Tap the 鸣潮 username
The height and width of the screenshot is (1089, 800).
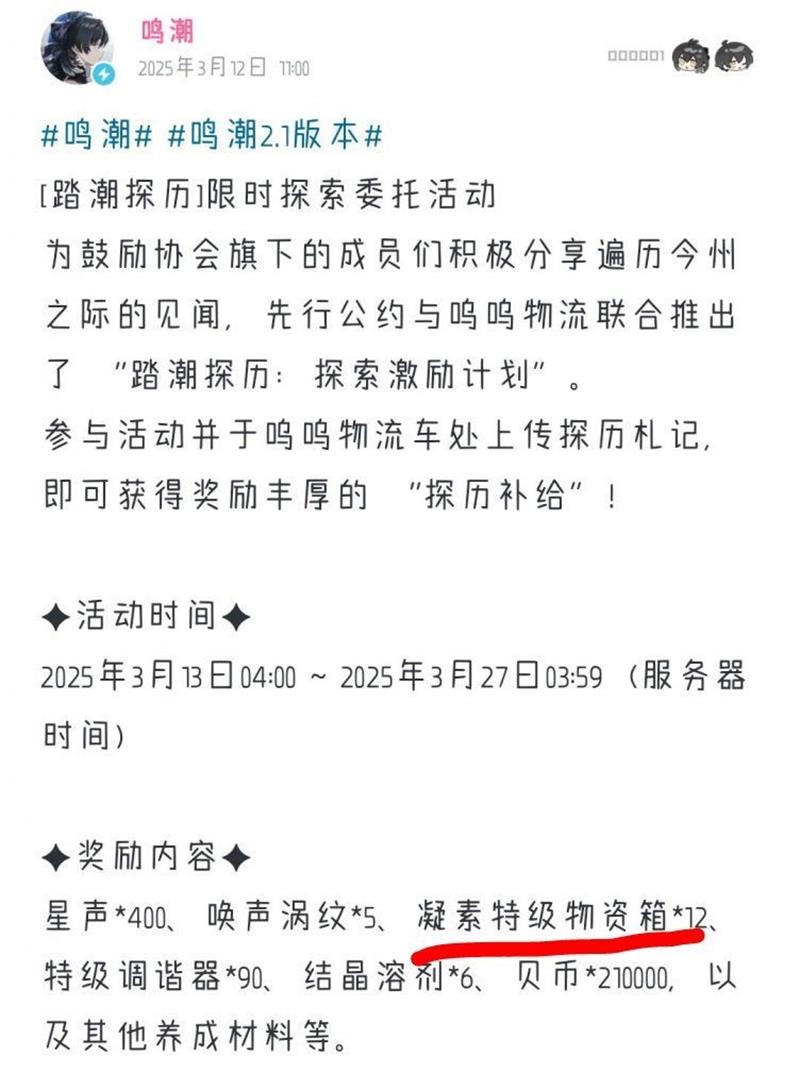point(166,32)
